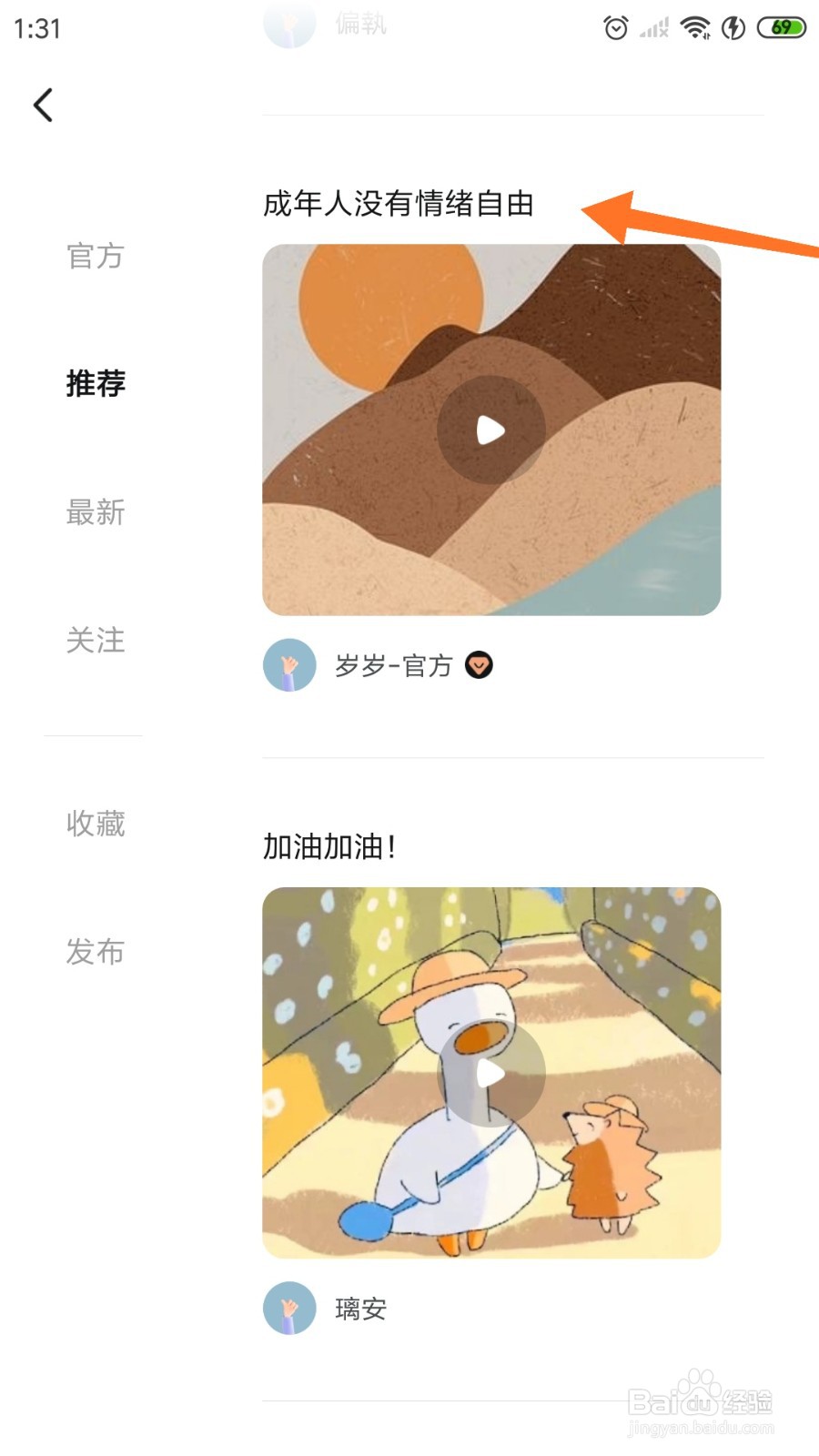Tap the alarm clock icon in status bar
819x1456 pixels.
(615, 29)
